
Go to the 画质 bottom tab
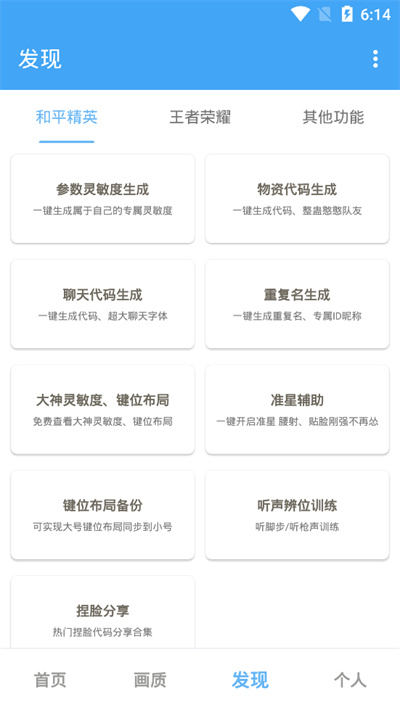click(150, 680)
